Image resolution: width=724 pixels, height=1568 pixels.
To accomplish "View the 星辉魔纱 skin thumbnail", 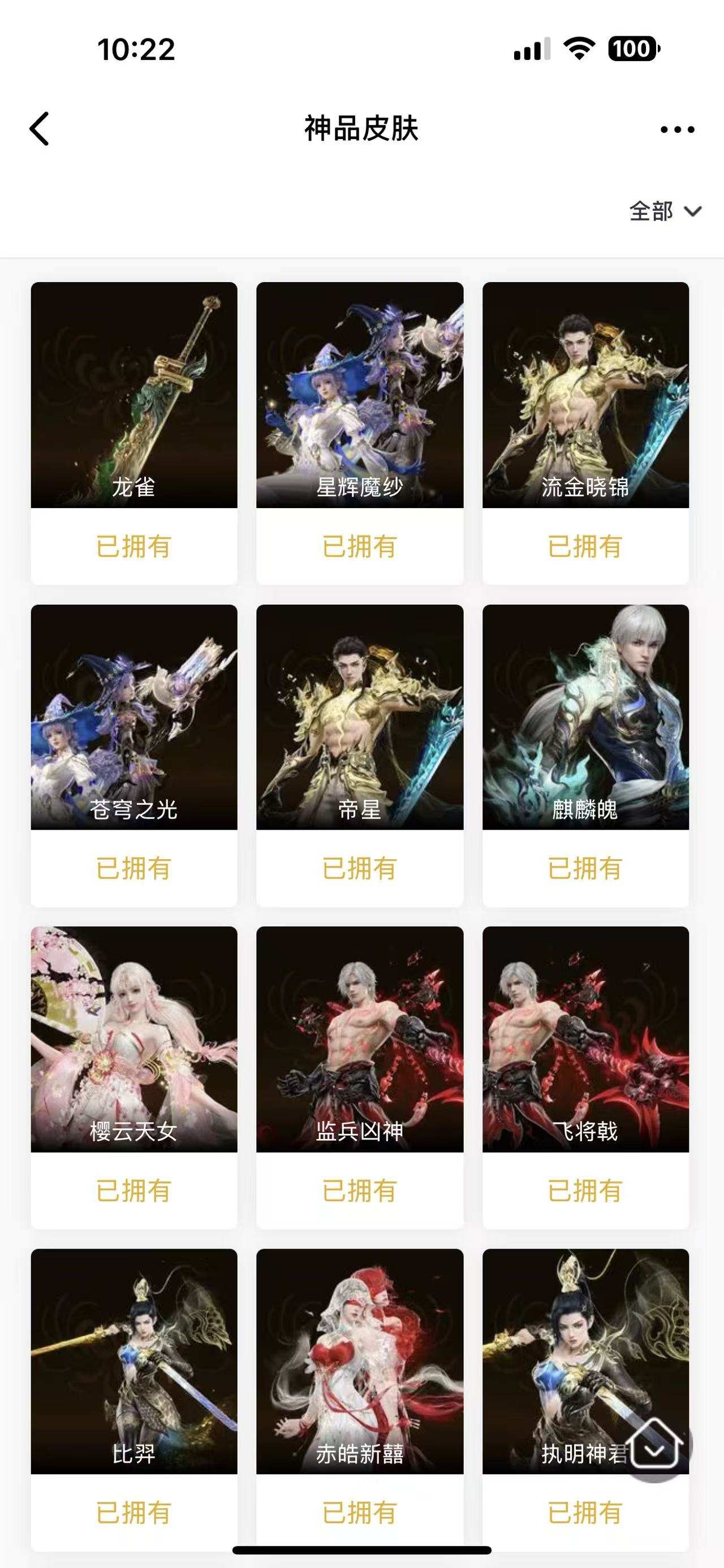I will coord(359,396).
